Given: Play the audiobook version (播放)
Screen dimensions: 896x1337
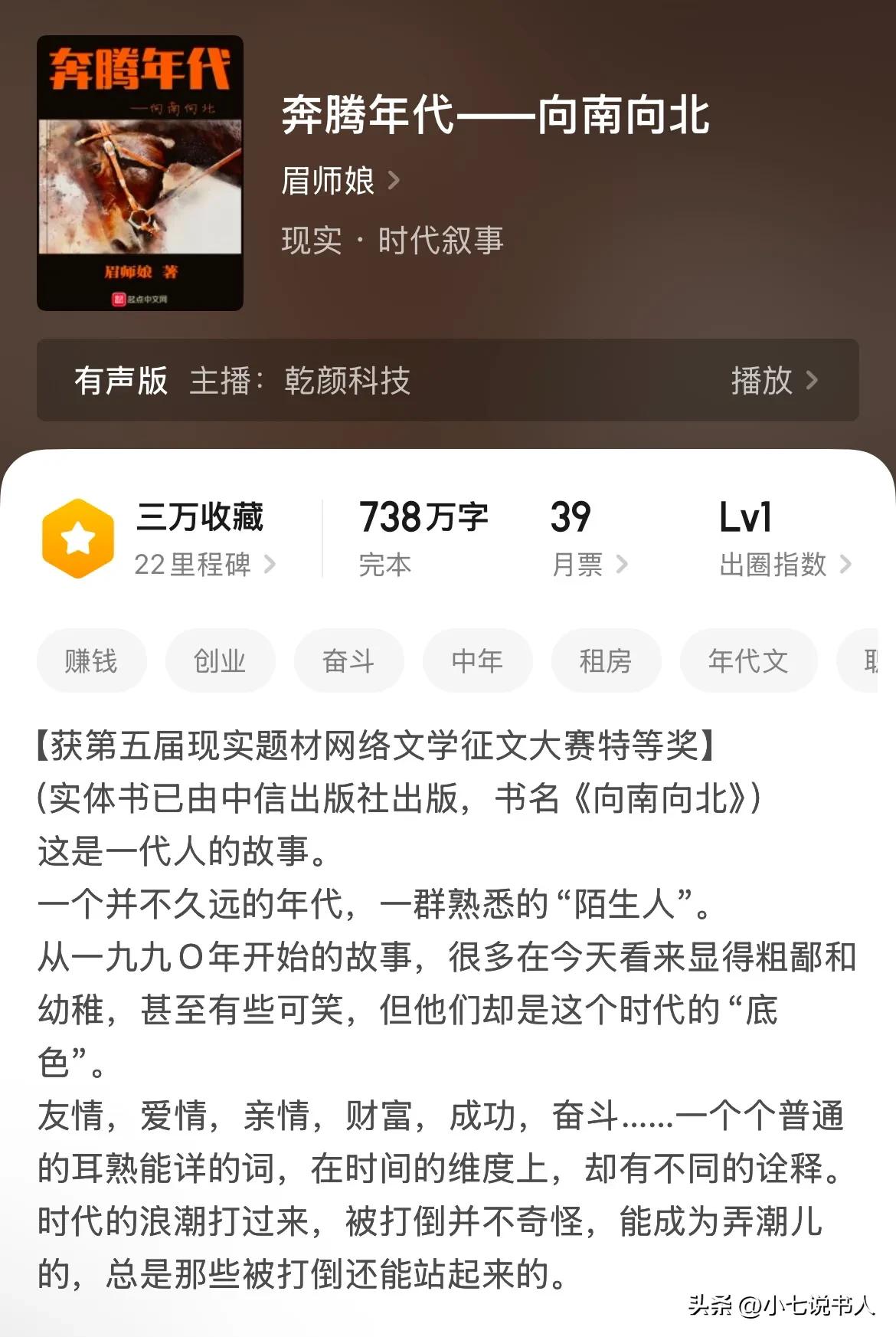Looking at the screenshot, I should tap(773, 381).
